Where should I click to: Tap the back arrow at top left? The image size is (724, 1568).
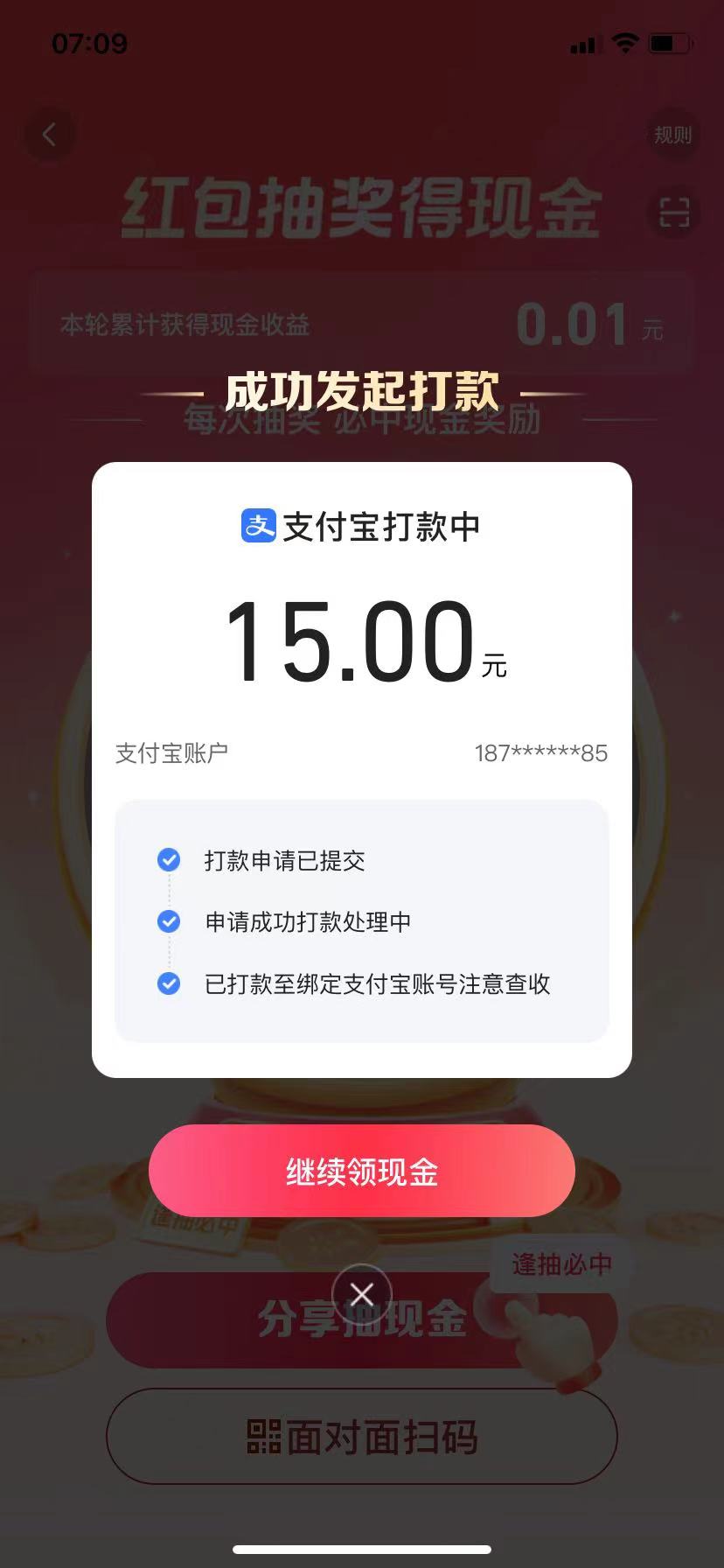coord(50,135)
